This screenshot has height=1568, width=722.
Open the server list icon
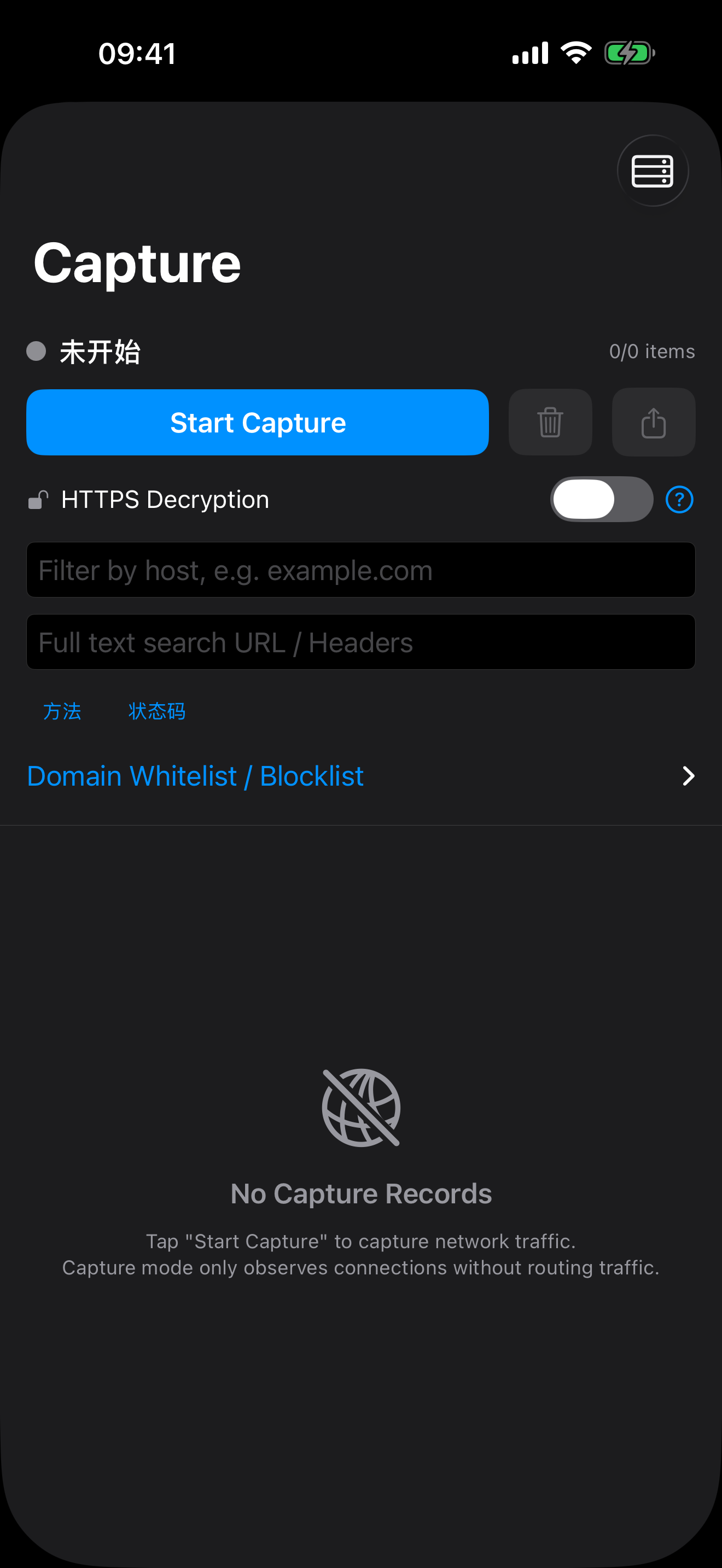[653, 171]
